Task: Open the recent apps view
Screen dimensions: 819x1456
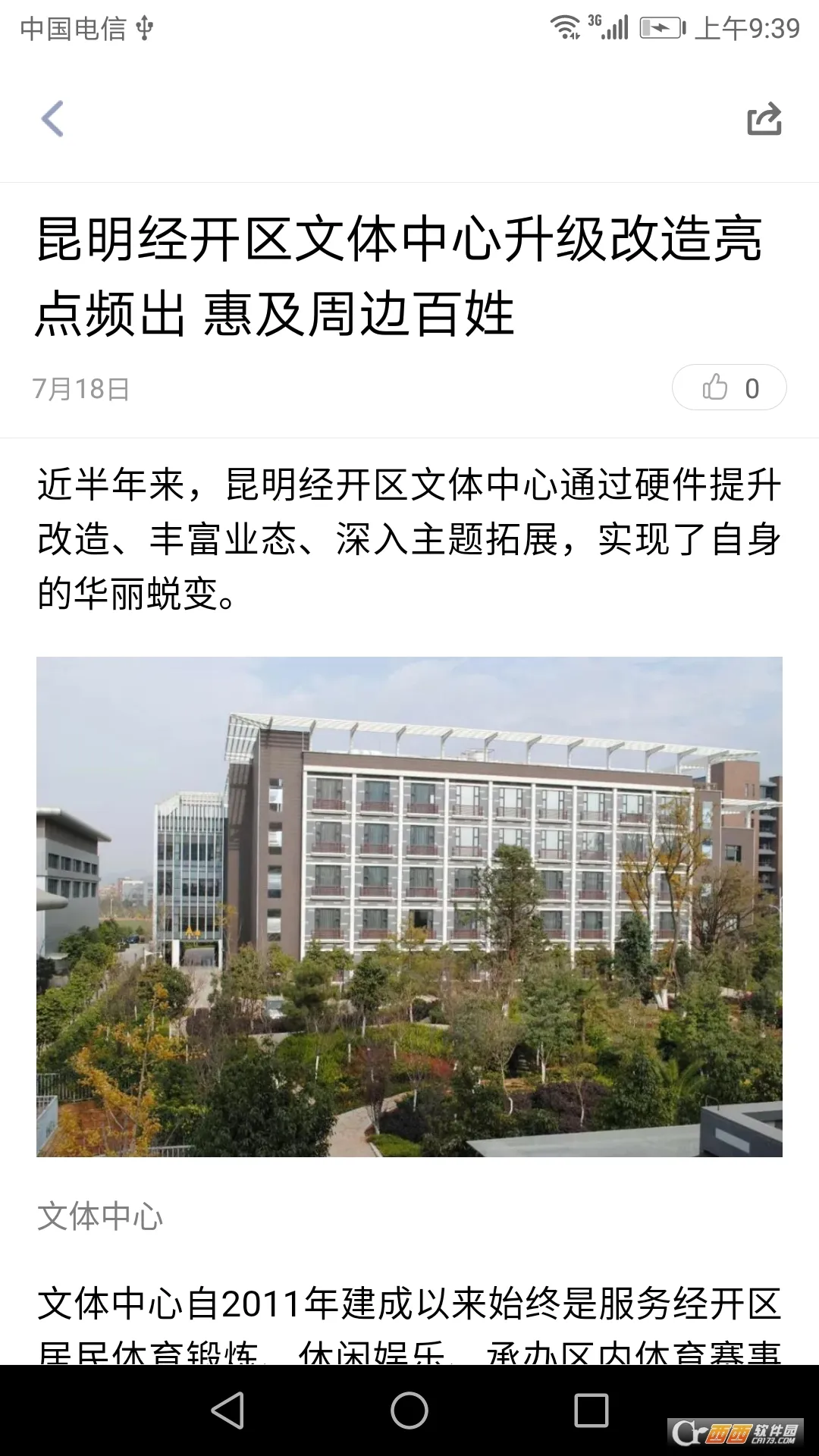Action: tap(591, 1410)
